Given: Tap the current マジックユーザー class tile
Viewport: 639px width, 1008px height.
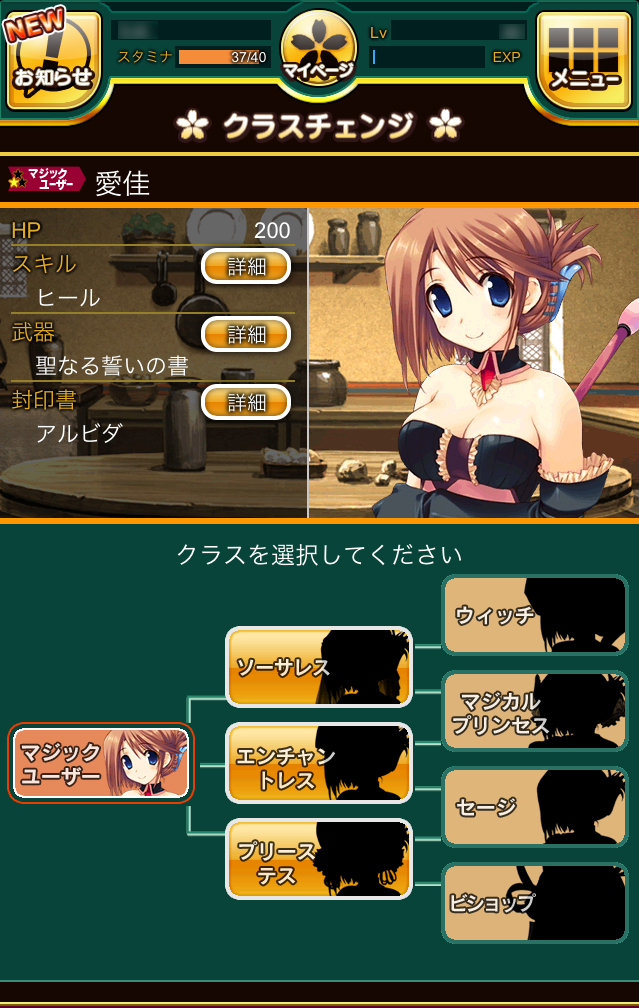Looking at the screenshot, I should 101,763.
